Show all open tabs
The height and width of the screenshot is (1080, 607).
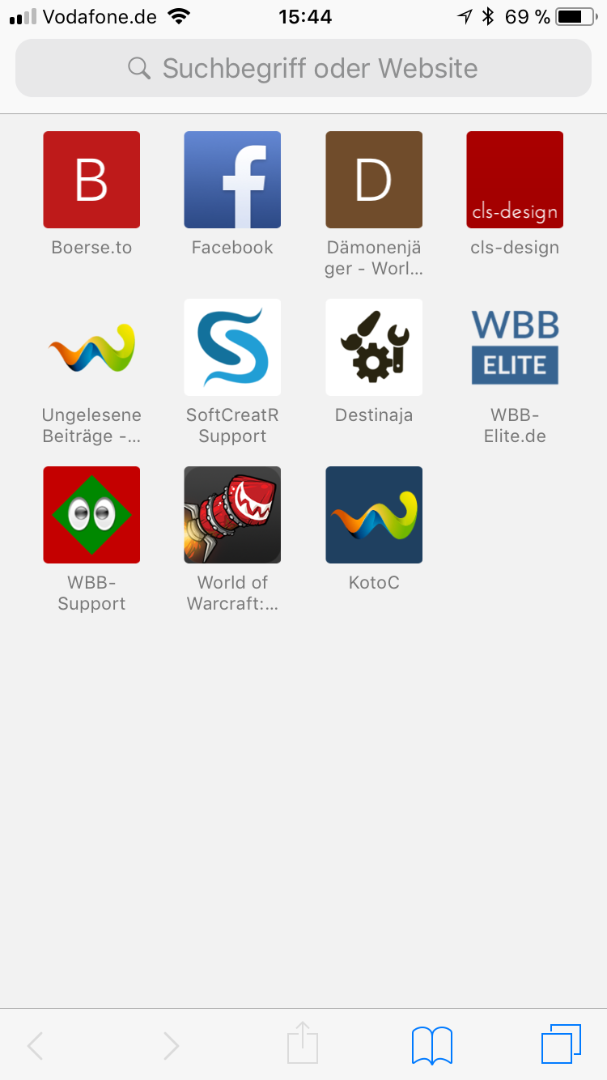coord(560,1045)
